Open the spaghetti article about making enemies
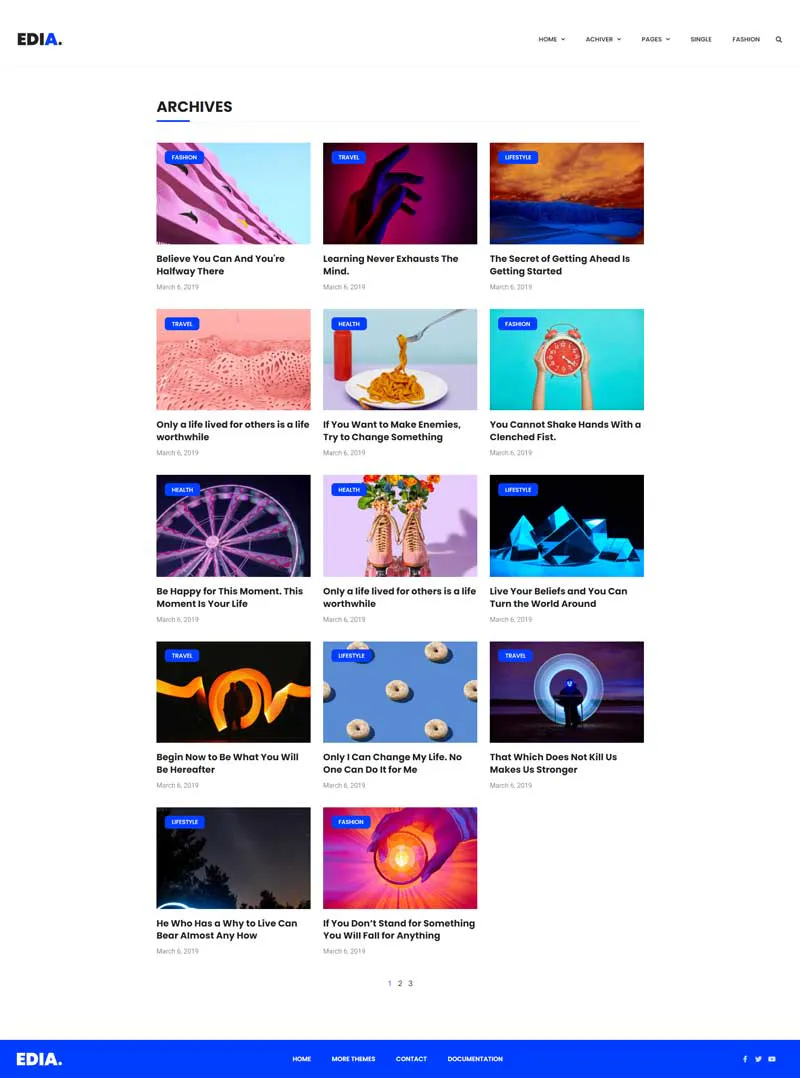 (391, 430)
